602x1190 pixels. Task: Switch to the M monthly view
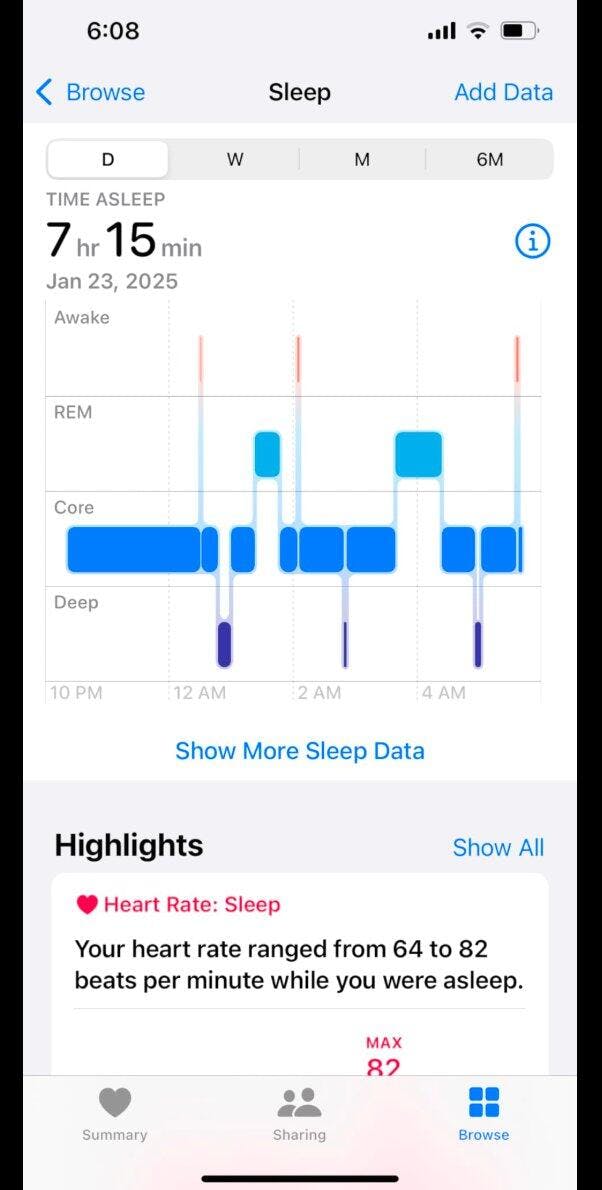[362, 159]
